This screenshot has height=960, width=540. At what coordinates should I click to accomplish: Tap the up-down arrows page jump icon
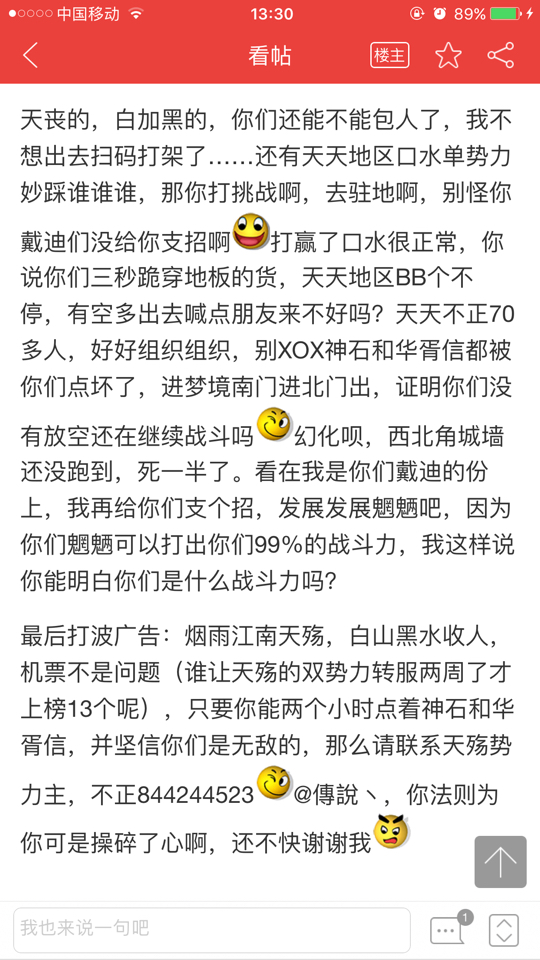503,930
